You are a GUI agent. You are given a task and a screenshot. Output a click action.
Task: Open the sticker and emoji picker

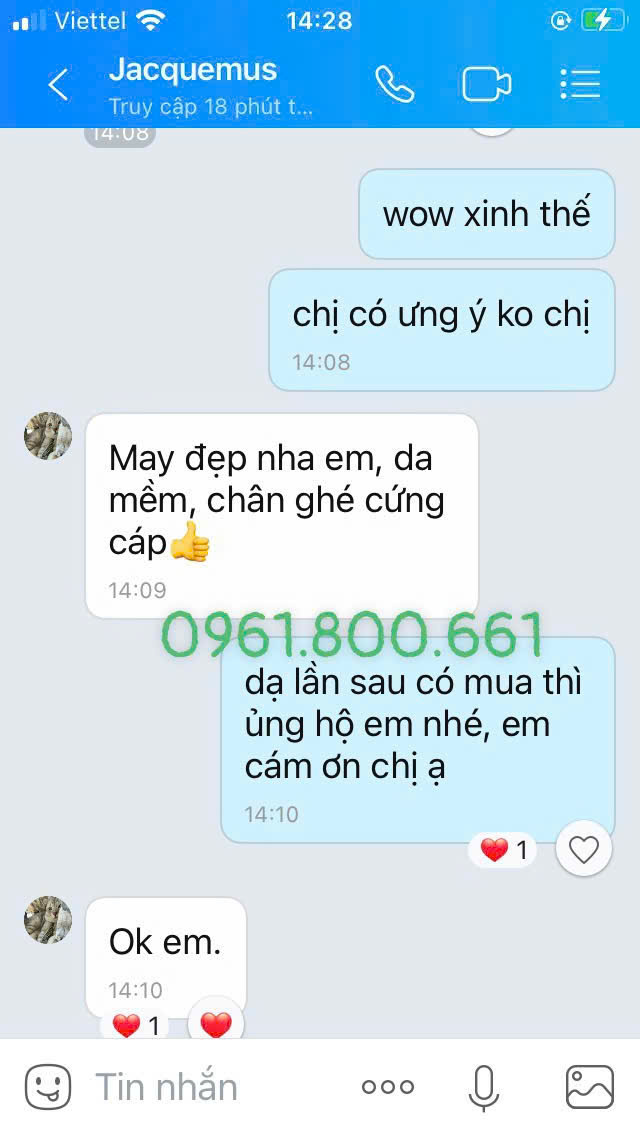click(x=48, y=1086)
